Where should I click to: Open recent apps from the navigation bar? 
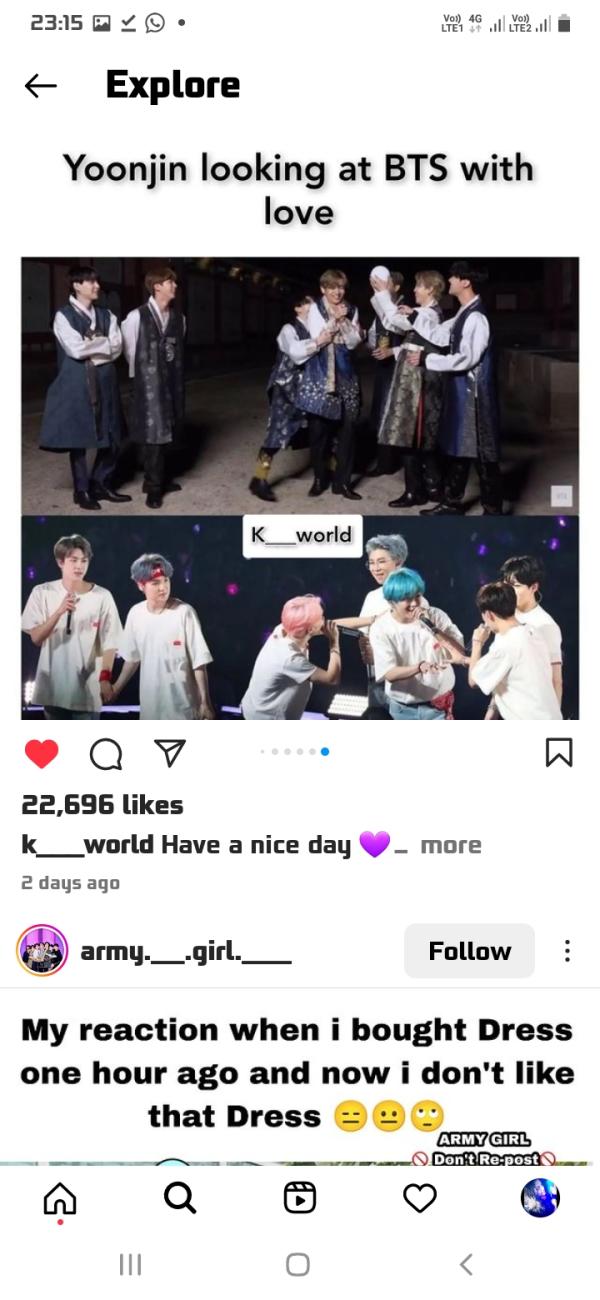coord(131,1264)
